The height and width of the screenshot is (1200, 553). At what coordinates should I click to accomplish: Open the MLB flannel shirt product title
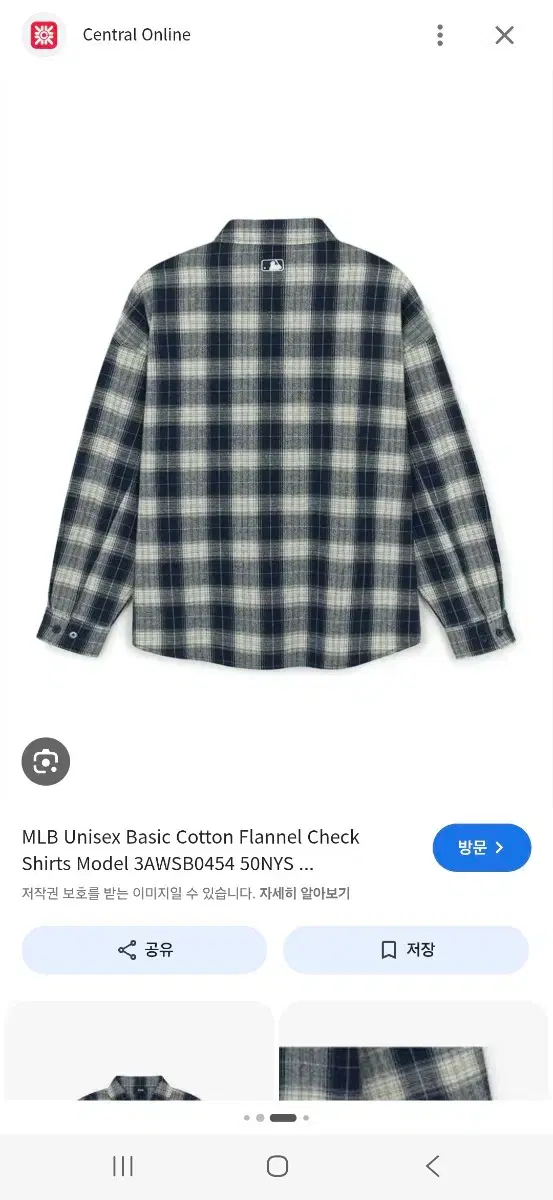pos(190,850)
